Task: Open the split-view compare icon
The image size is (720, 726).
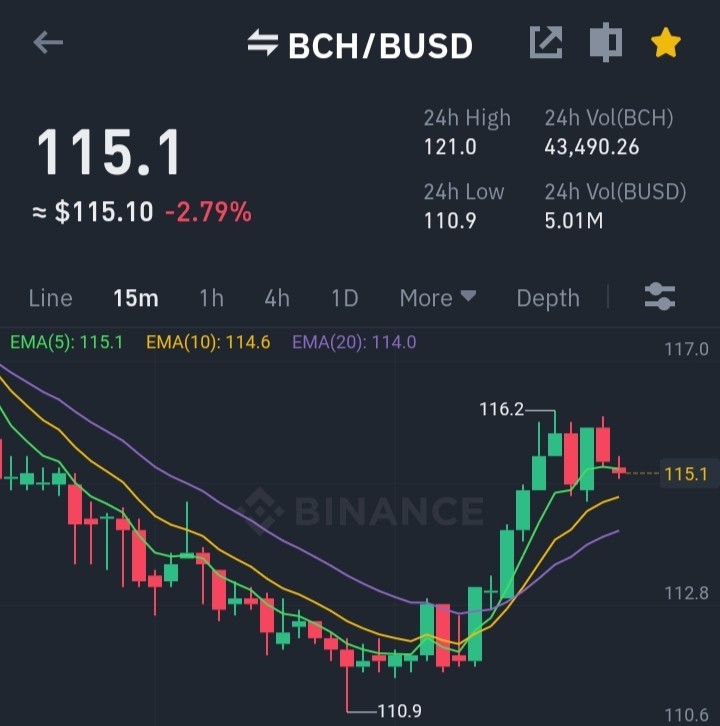Action: click(606, 43)
